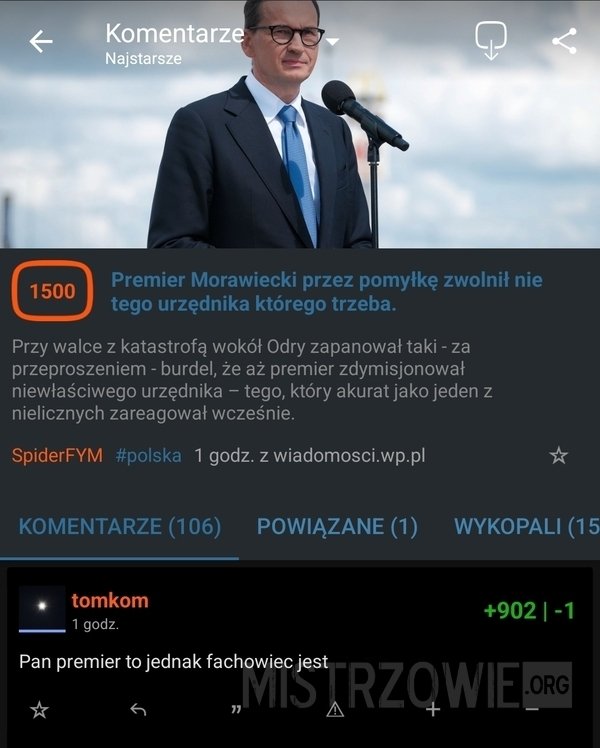600x748 pixels.
Task: Switch to the Wykopali tab
Action: click(x=526, y=526)
